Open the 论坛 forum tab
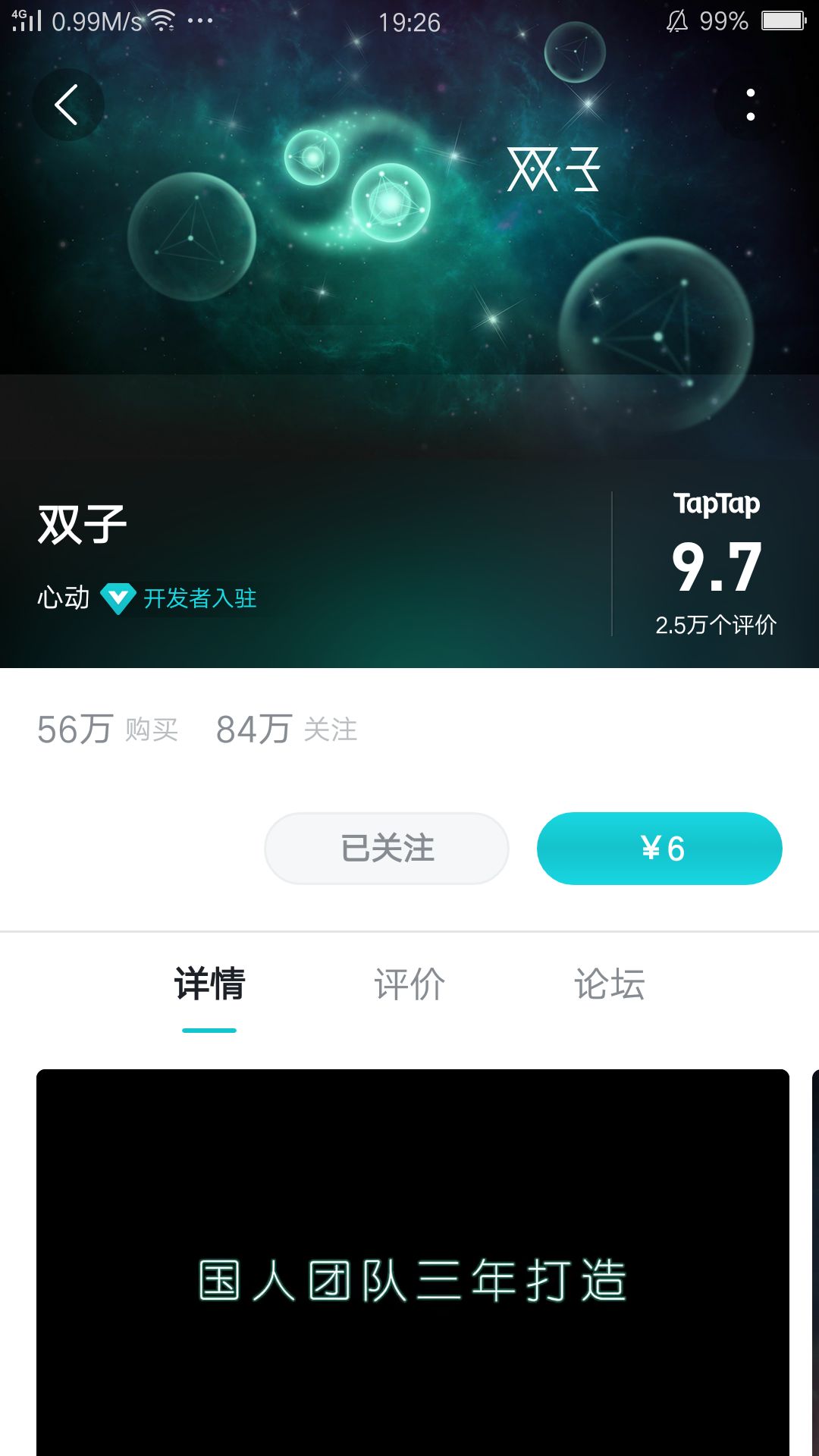Image resolution: width=819 pixels, height=1456 pixels. (x=609, y=984)
